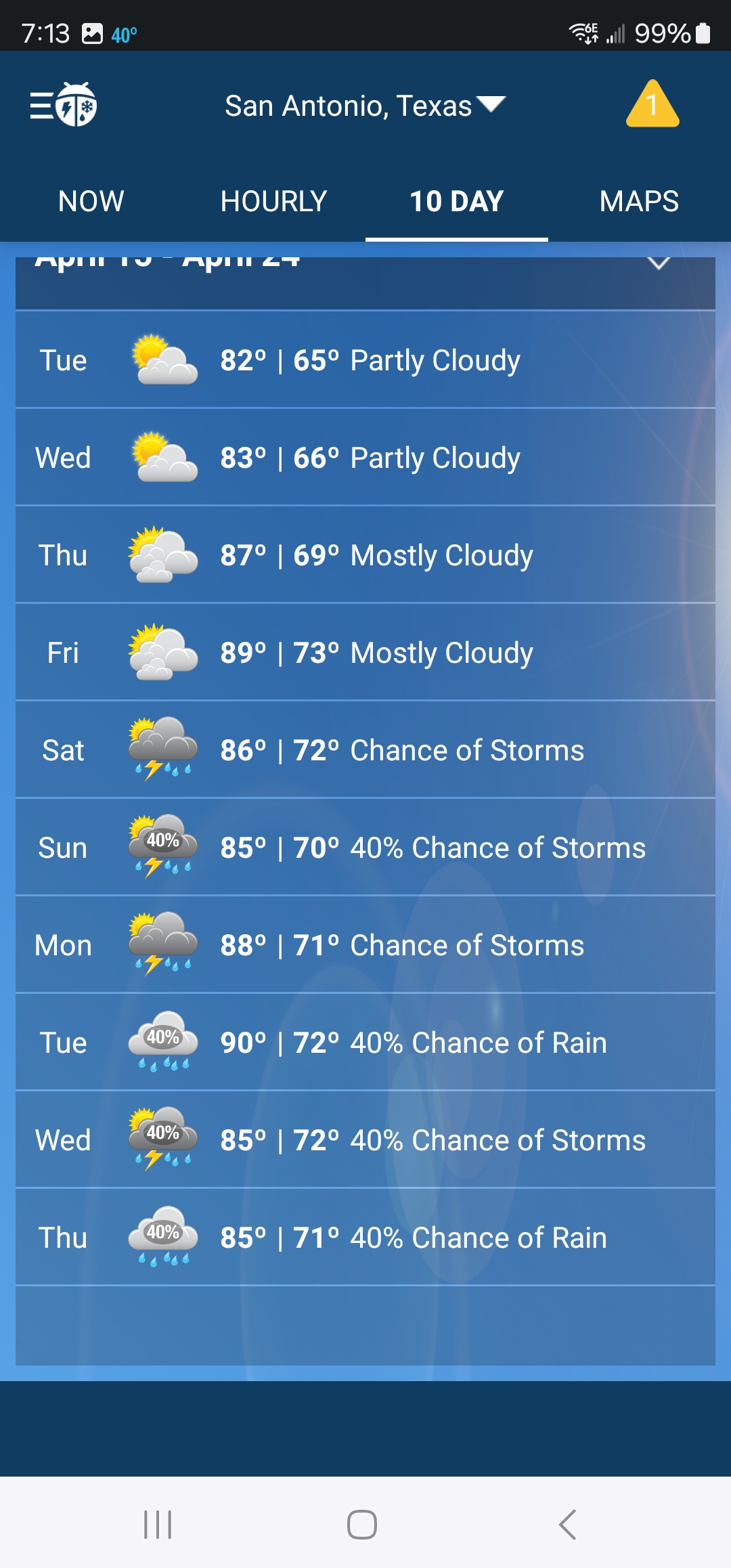Open Thursday's 87° Mostly Cloudy forecast
Screen dimensions: 731x1568
coord(365,555)
